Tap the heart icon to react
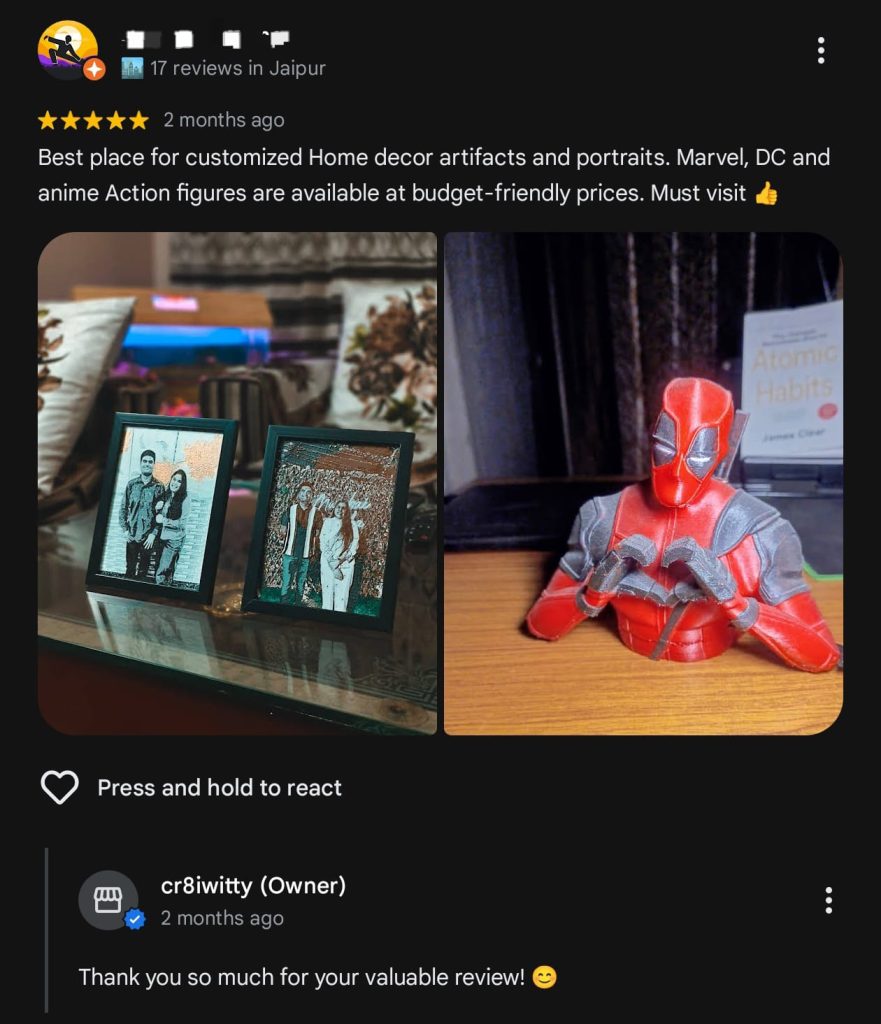 (59, 787)
